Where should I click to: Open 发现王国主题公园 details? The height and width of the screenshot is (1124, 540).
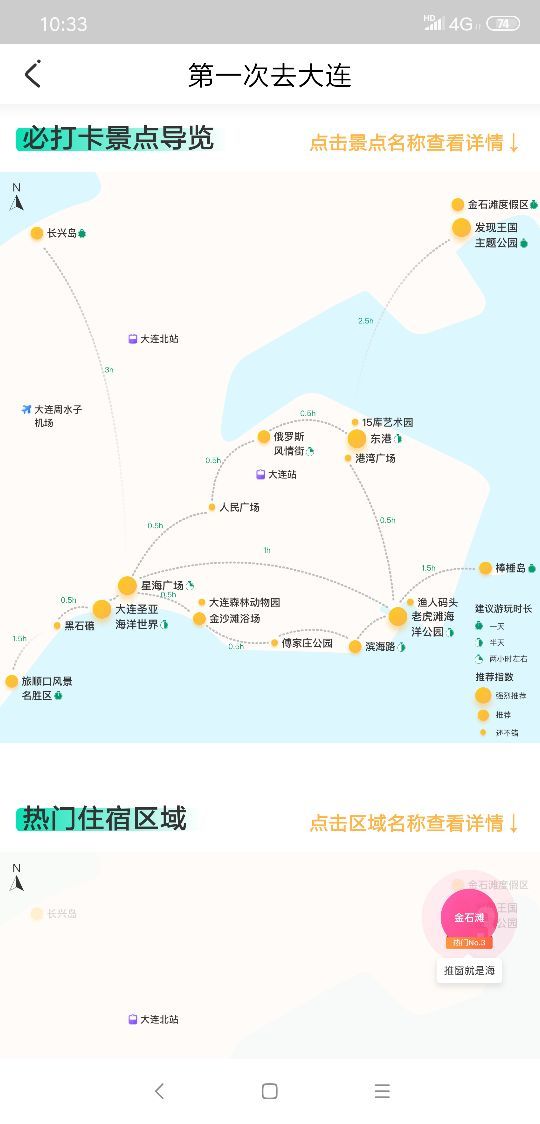point(496,235)
